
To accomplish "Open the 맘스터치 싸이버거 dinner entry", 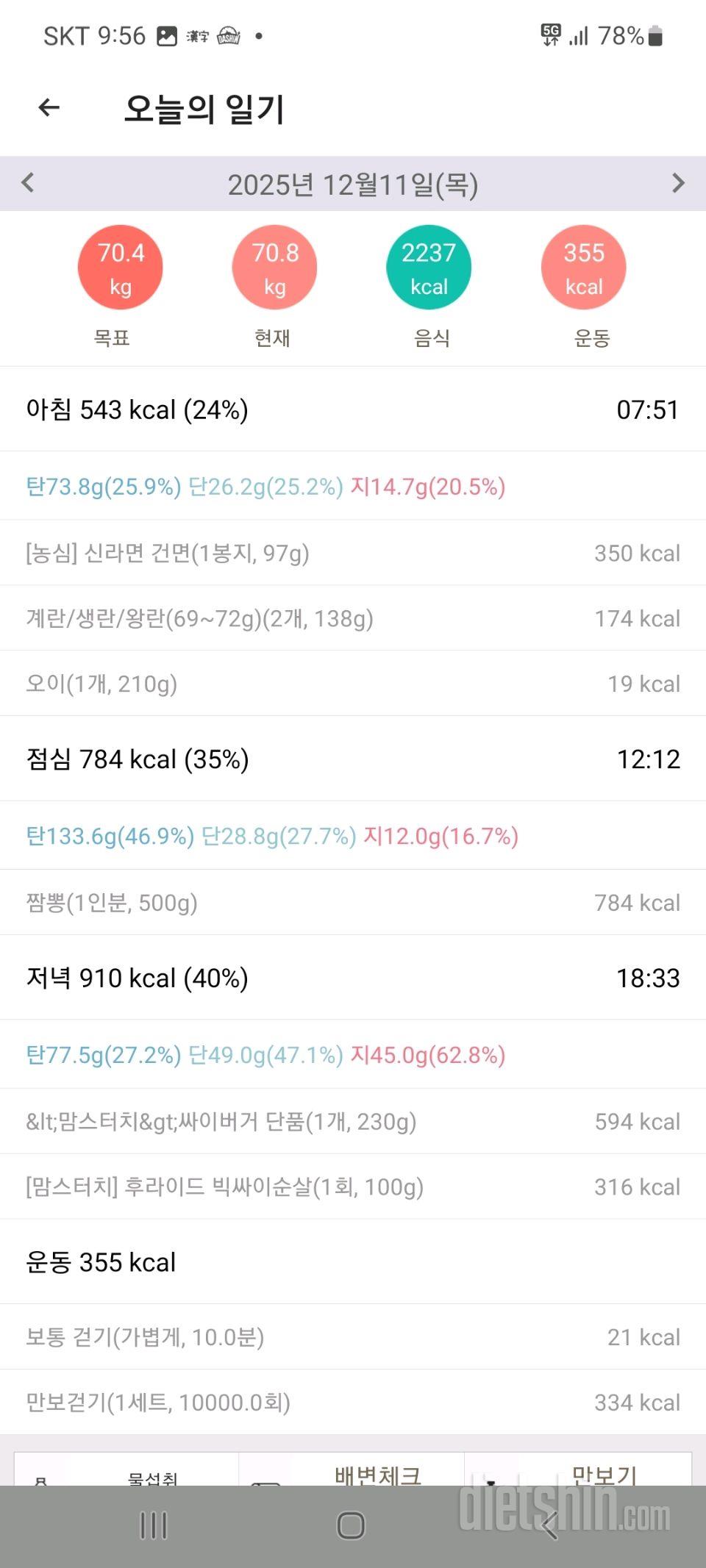I will [x=353, y=1121].
